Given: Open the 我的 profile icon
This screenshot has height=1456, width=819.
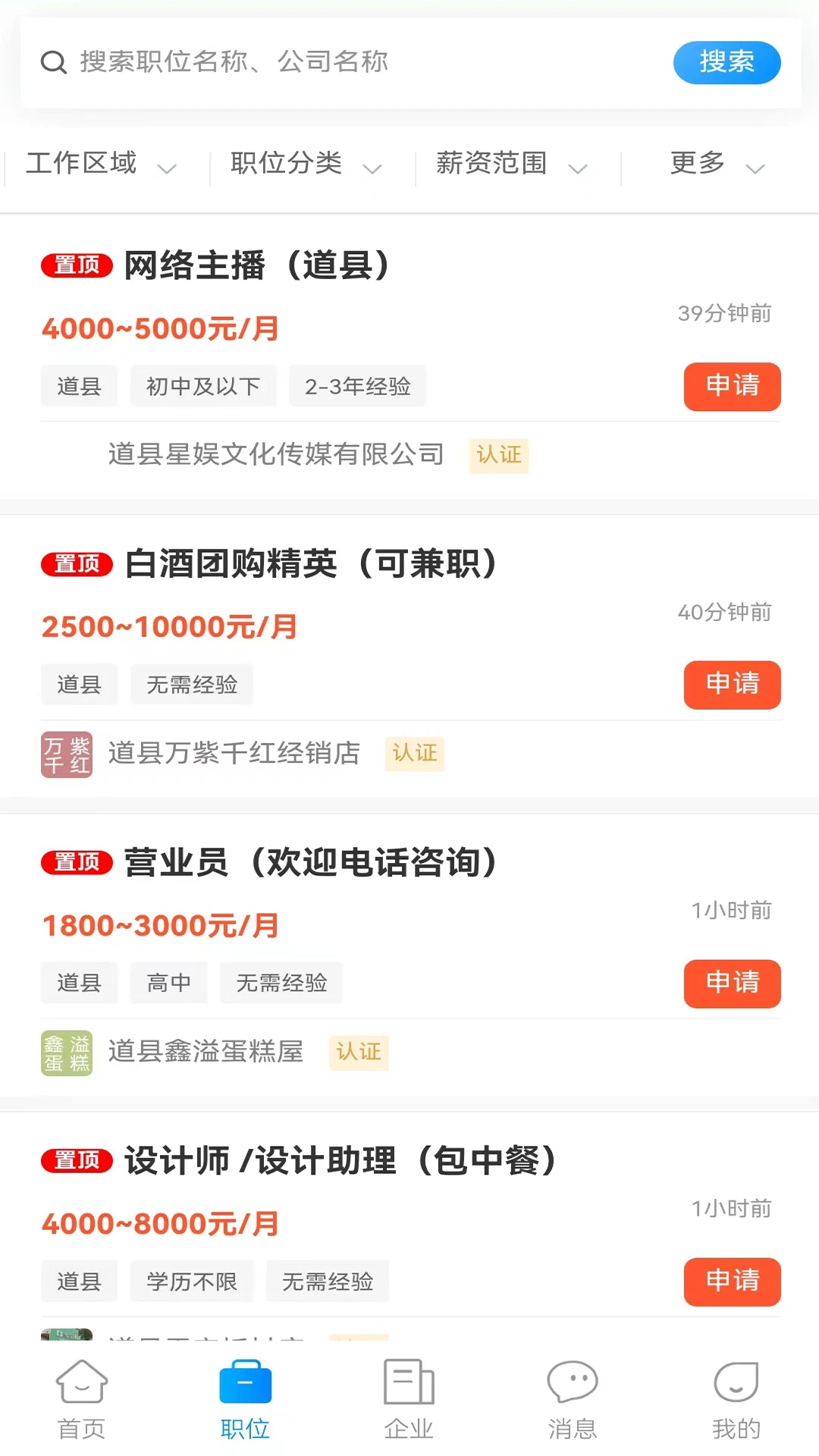Looking at the screenshot, I should (x=736, y=1382).
